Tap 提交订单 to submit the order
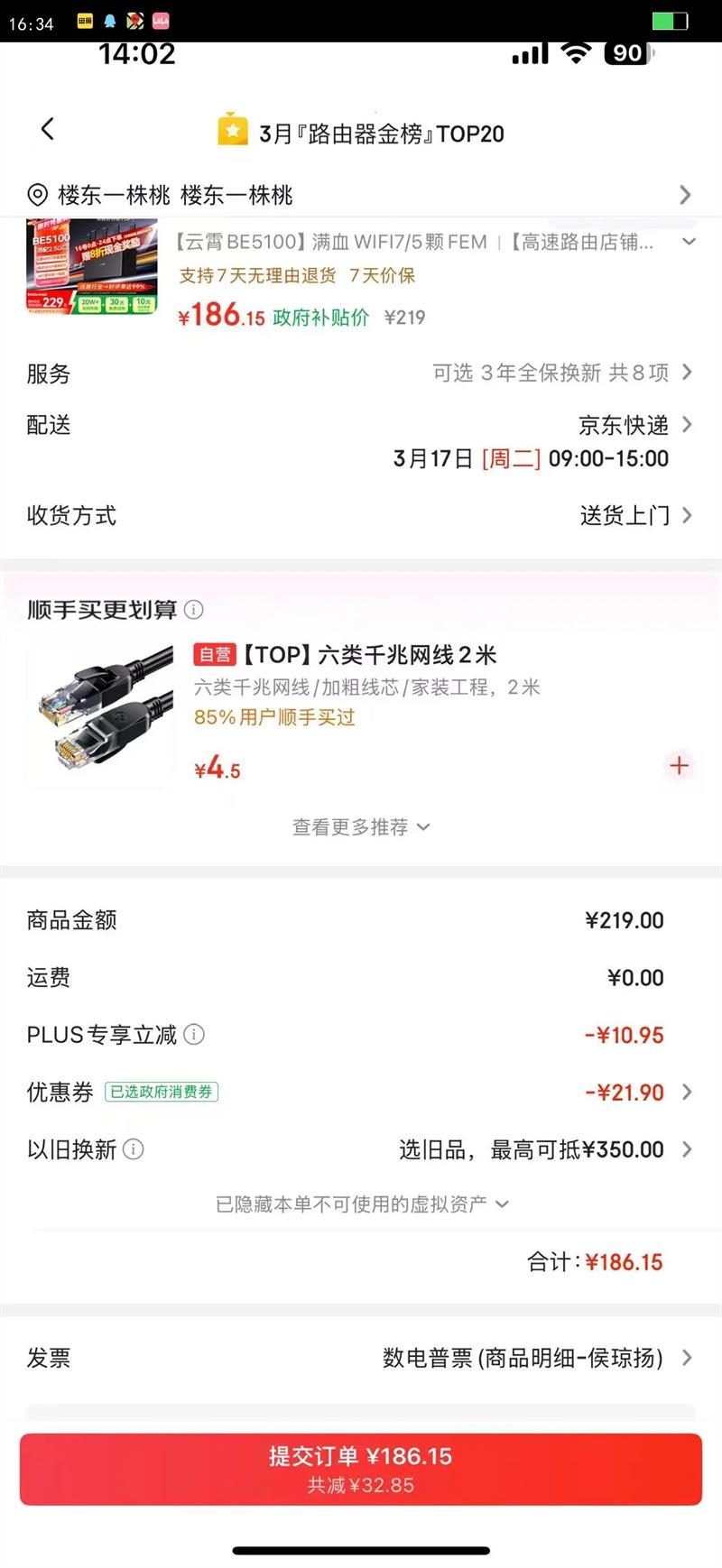722x1568 pixels. pos(361,1469)
